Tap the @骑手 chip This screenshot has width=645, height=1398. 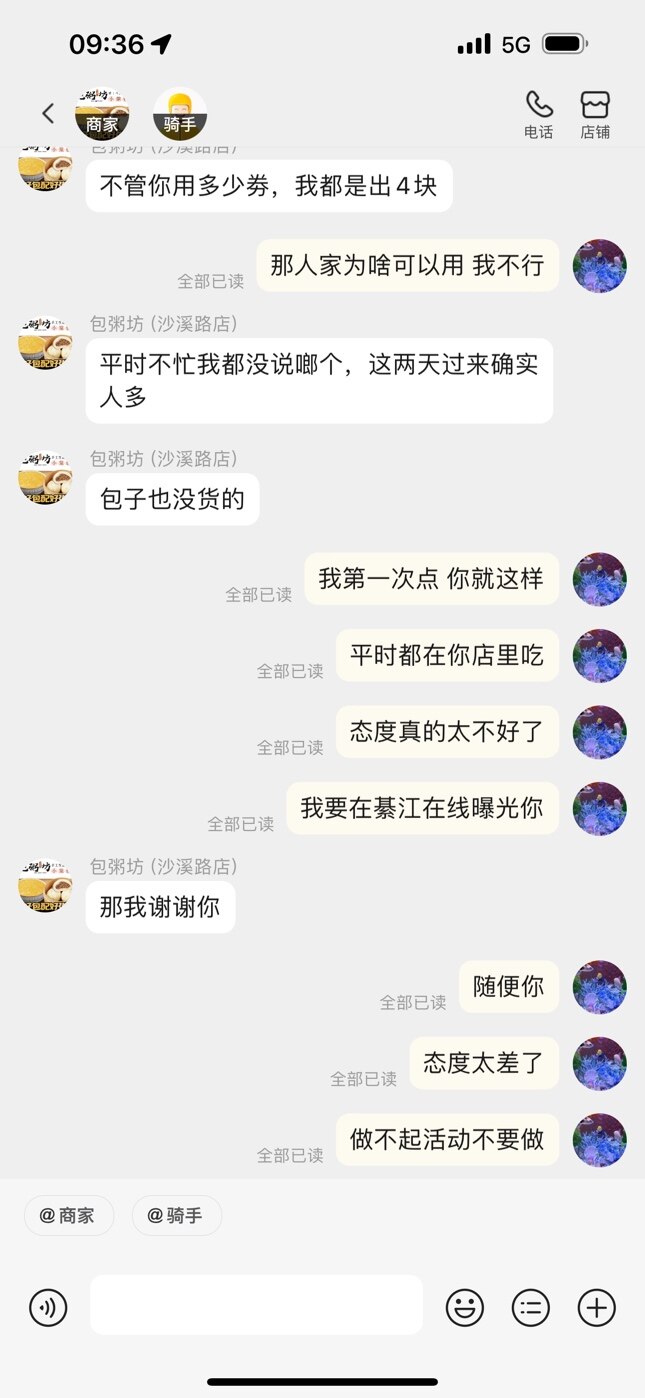tap(176, 1215)
